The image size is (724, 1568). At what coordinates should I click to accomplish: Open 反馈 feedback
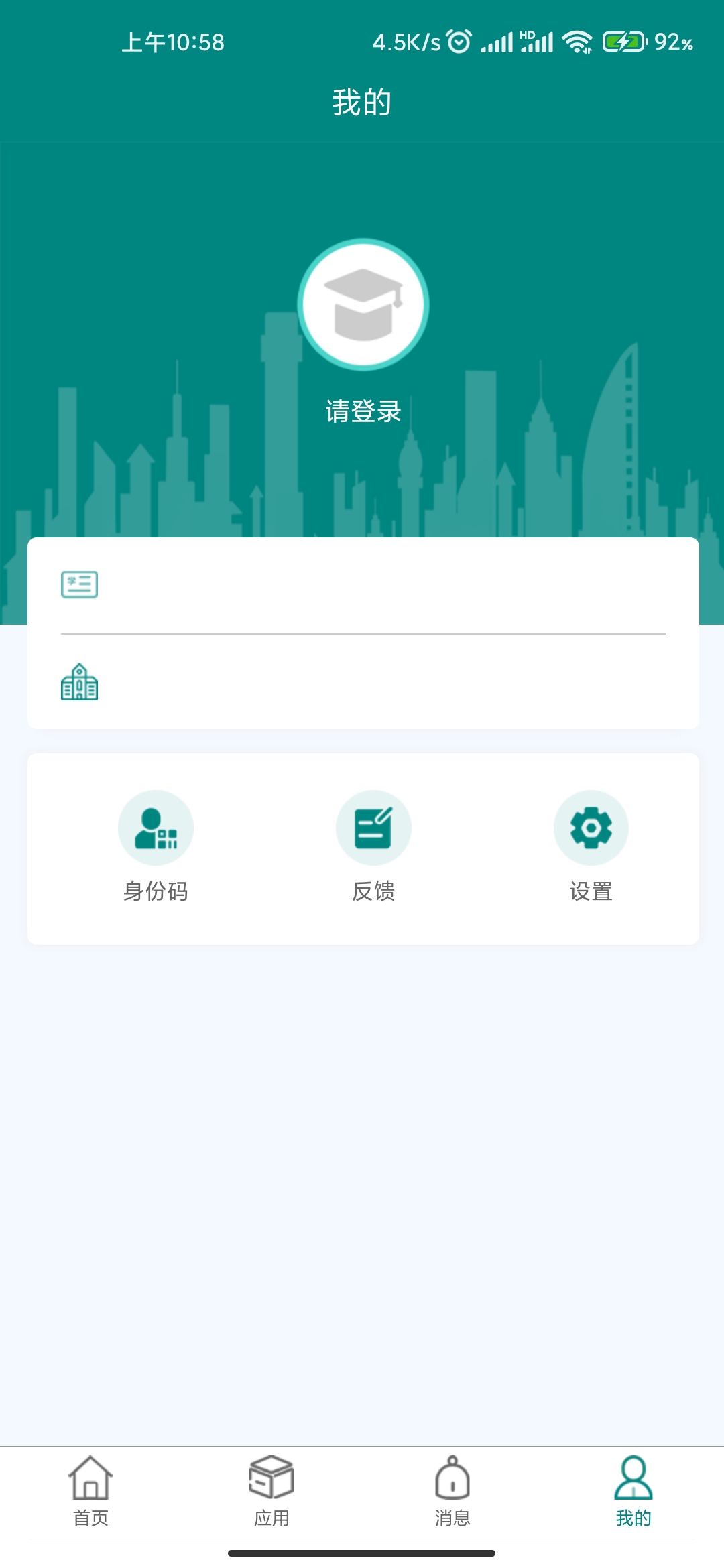373,846
